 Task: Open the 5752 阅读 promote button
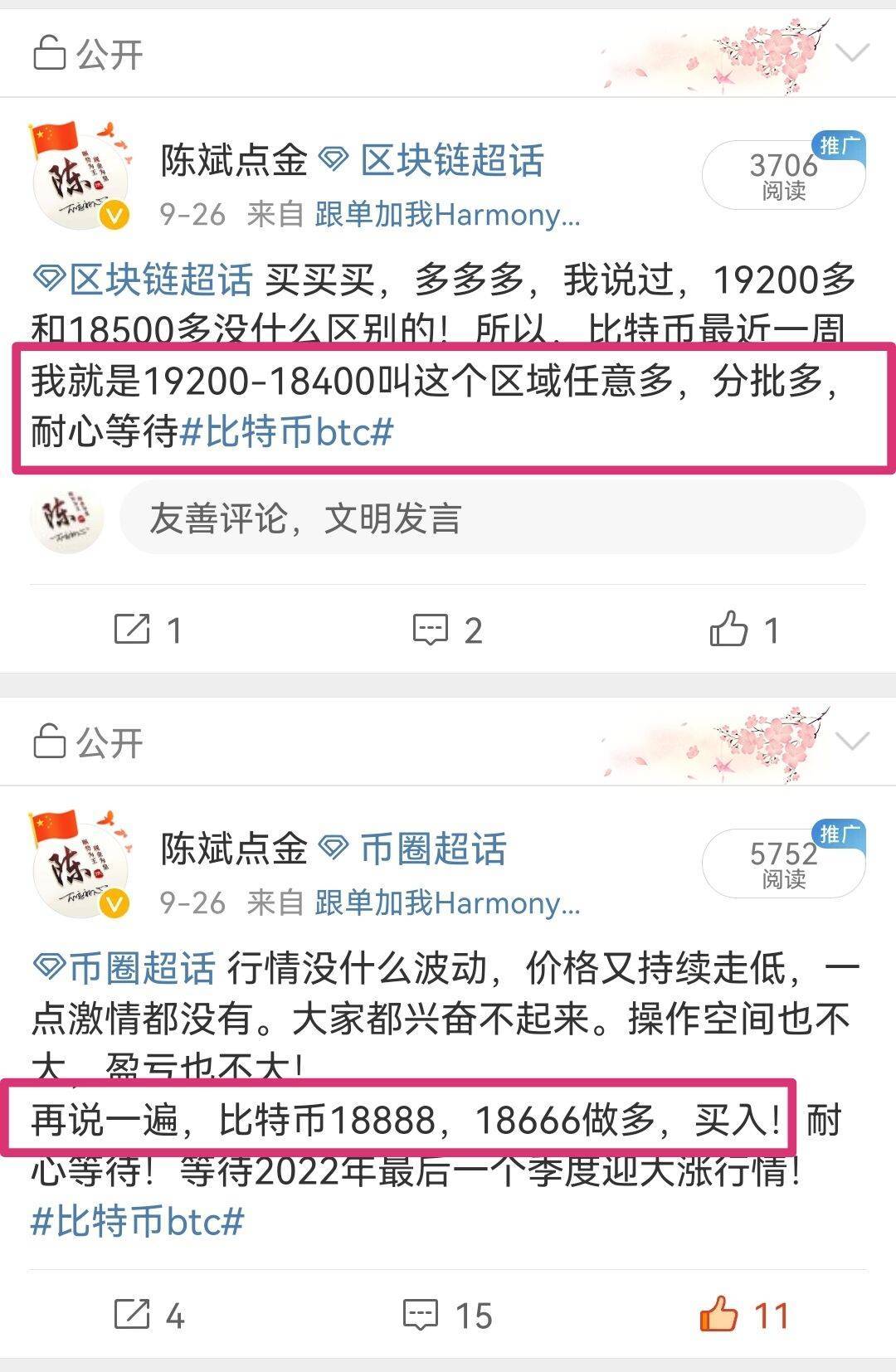783,864
